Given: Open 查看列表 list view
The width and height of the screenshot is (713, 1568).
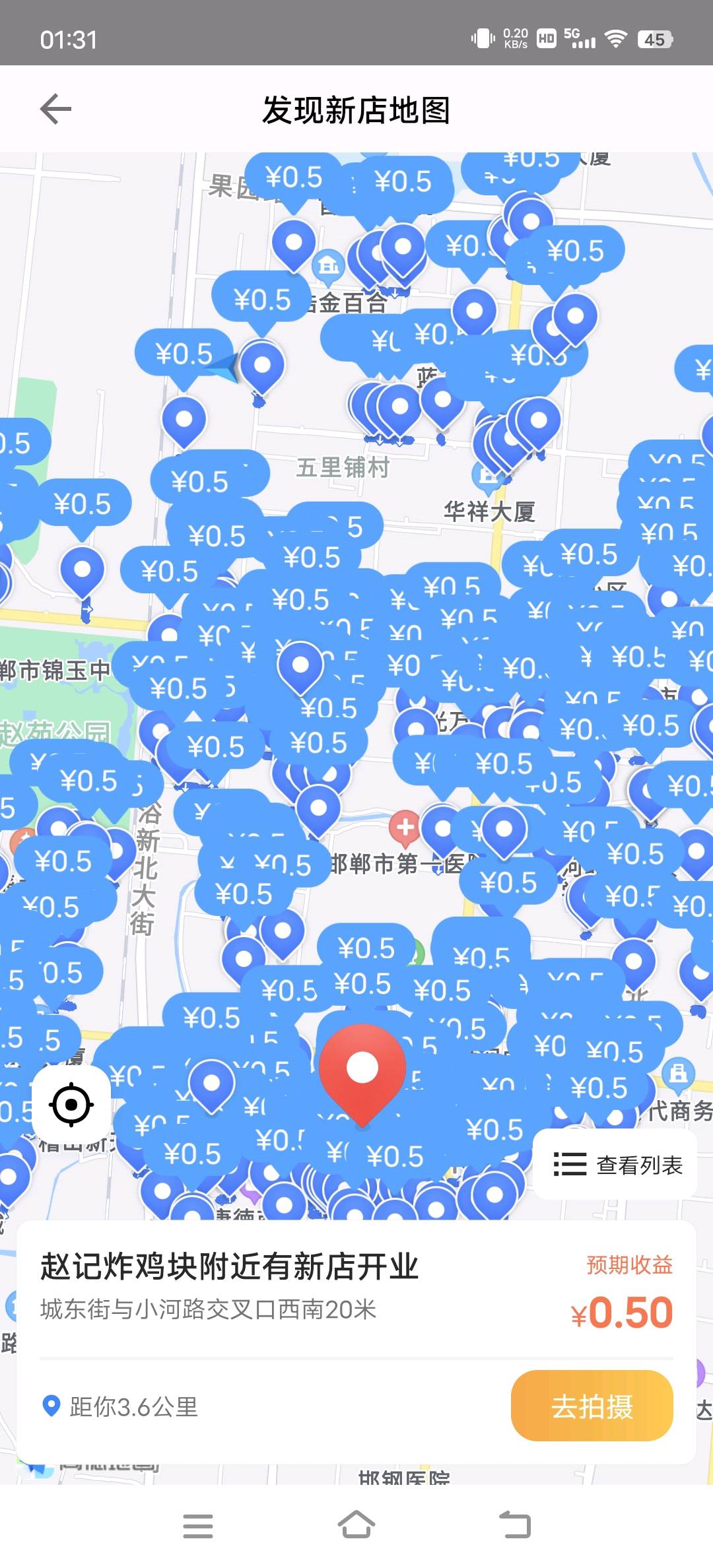Looking at the screenshot, I should pos(617,1165).
